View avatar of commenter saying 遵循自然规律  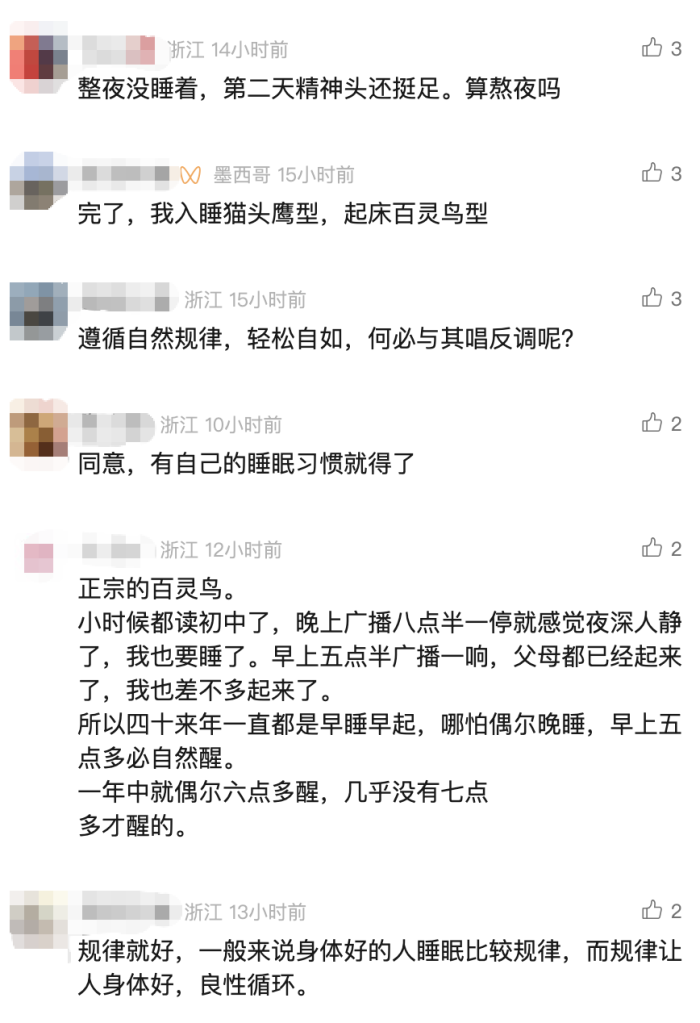38,308
